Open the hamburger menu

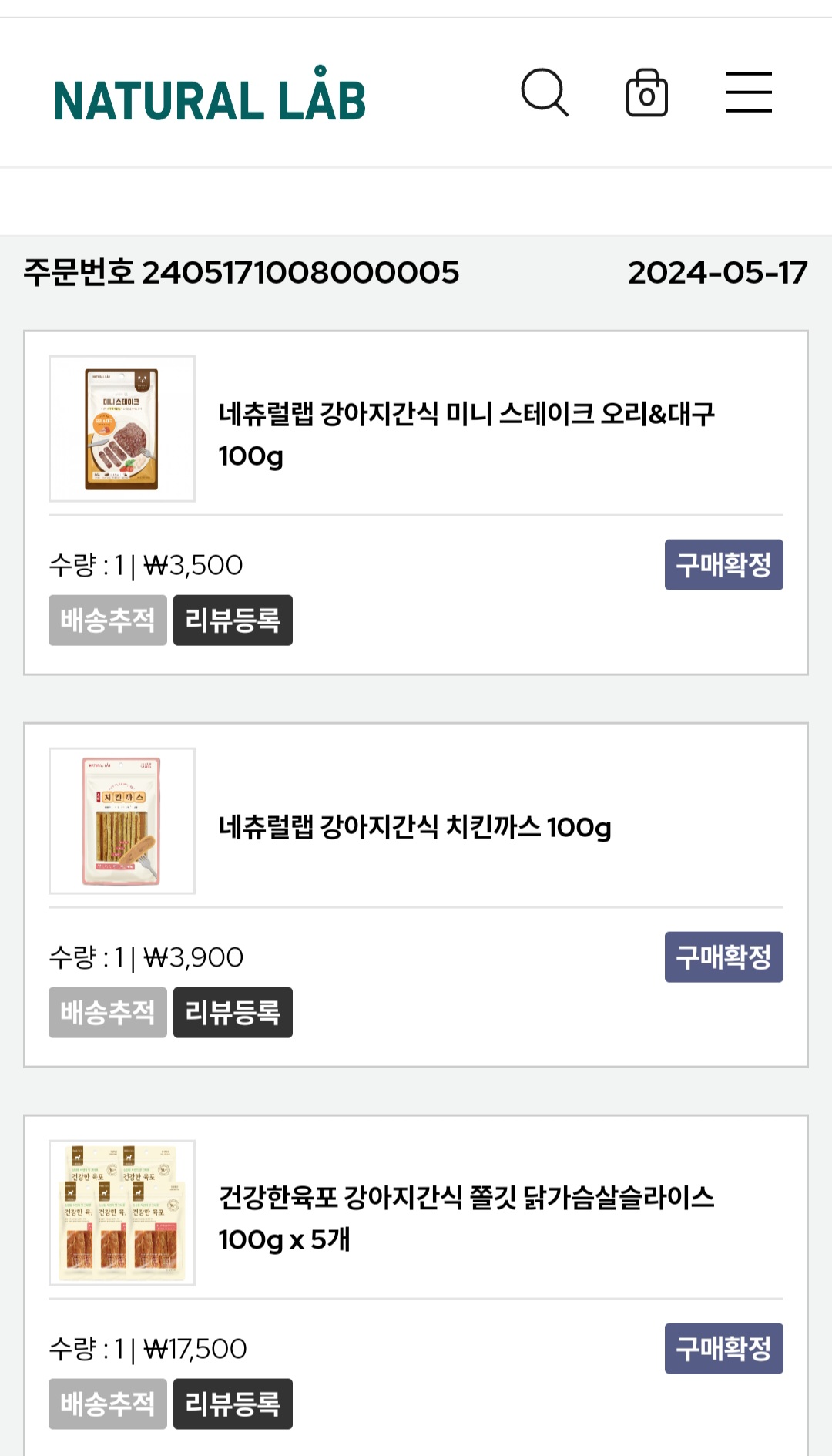coord(748,92)
